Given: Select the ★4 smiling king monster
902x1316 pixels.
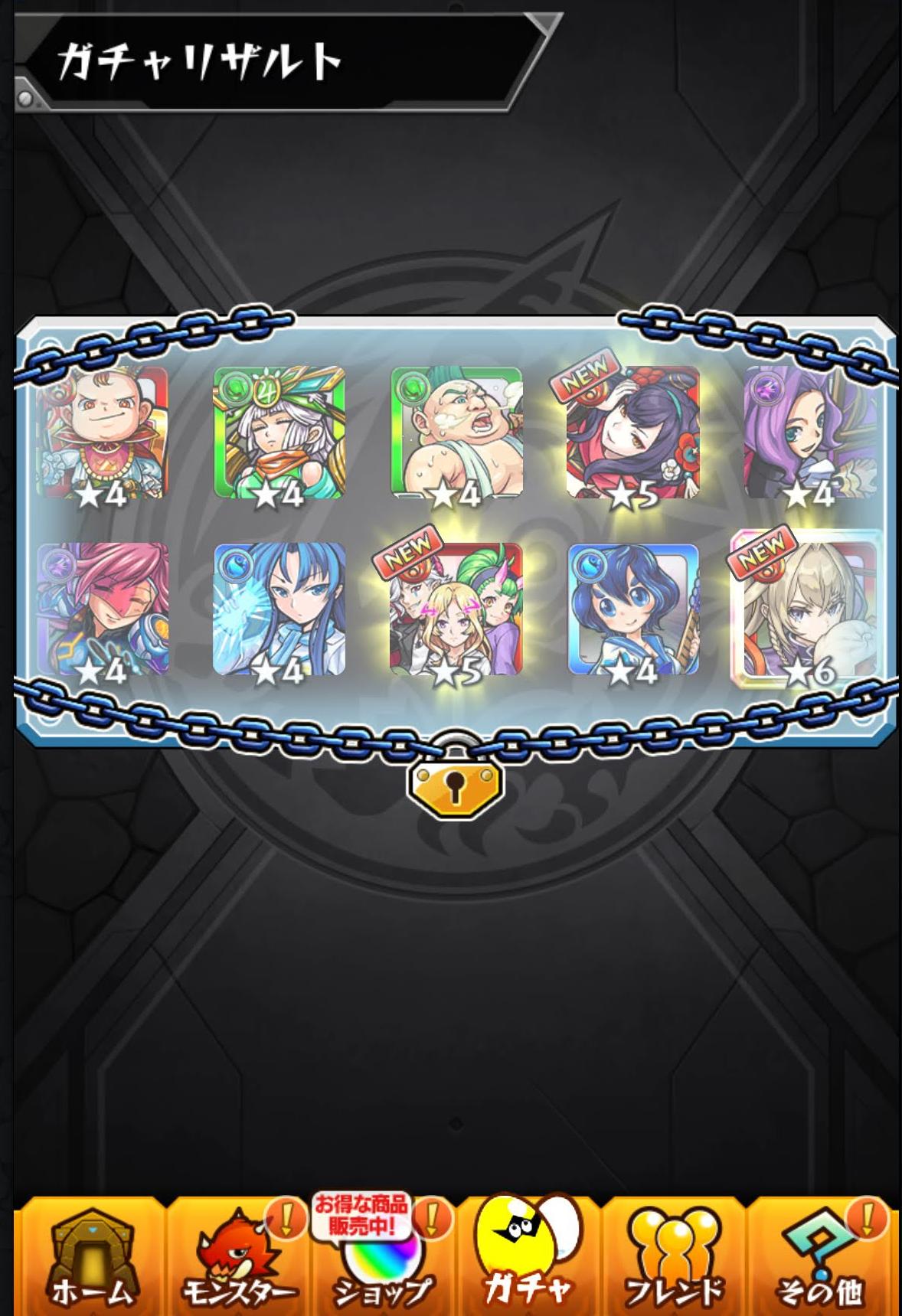Looking at the screenshot, I should coord(103,433).
